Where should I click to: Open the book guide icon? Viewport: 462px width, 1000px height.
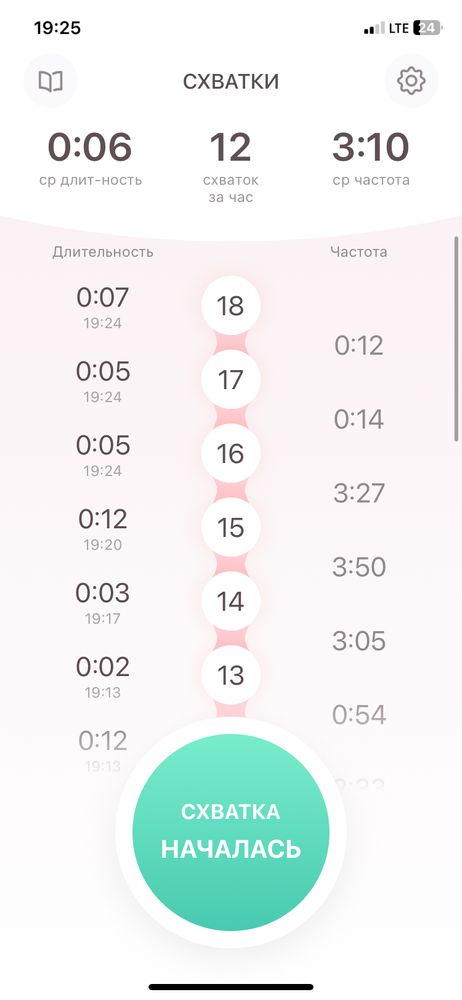pyautogui.click(x=50, y=81)
